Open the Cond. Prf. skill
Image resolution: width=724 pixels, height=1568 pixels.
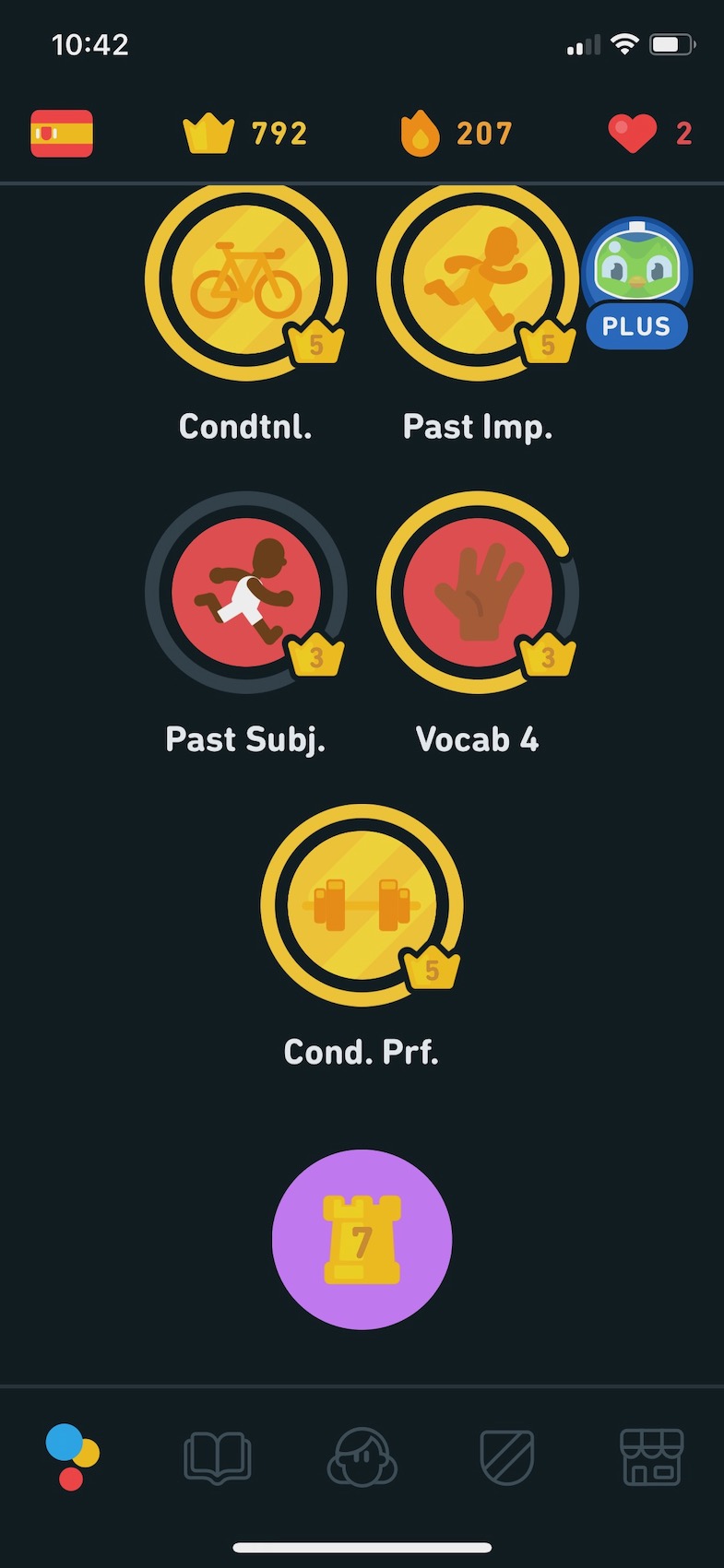[x=362, y=907]
